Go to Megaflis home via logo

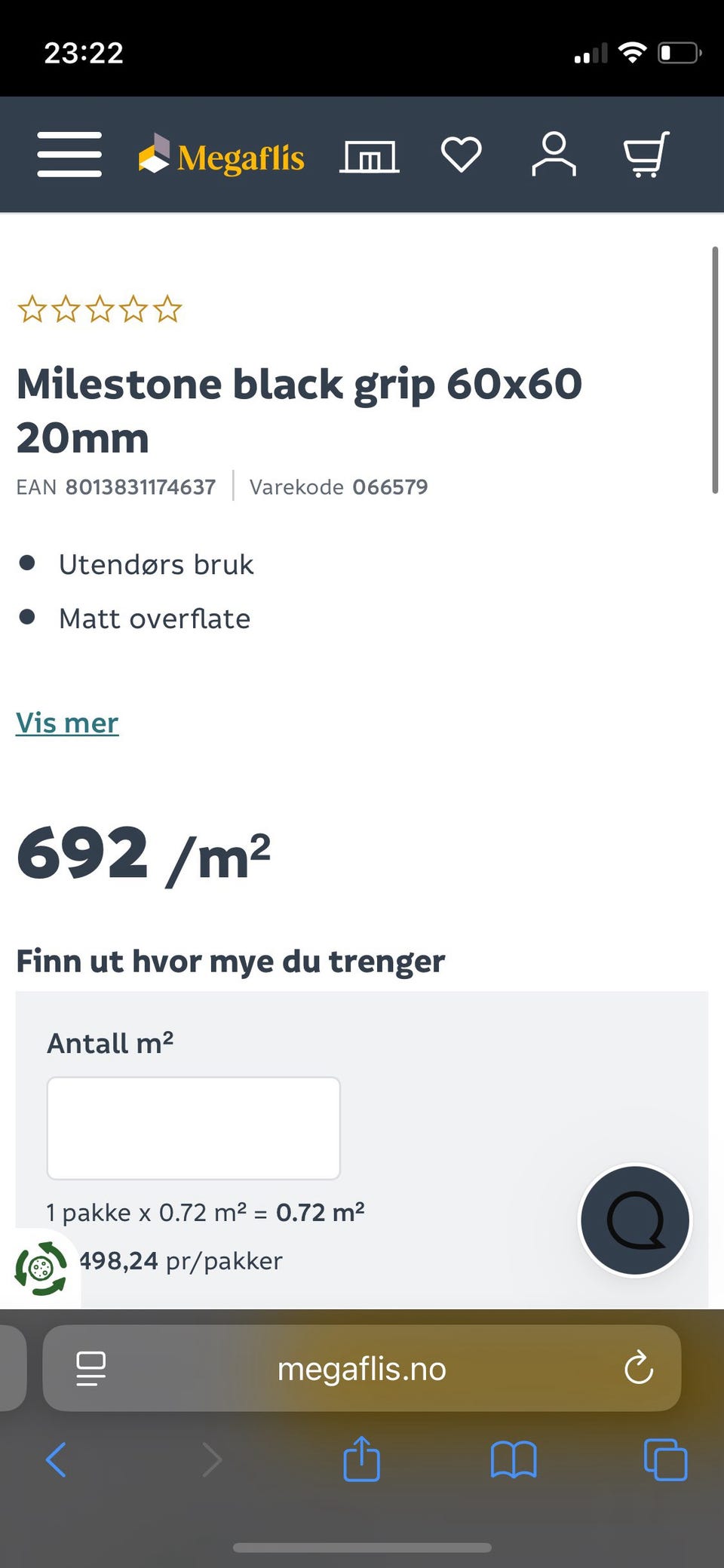coord(222,156)
